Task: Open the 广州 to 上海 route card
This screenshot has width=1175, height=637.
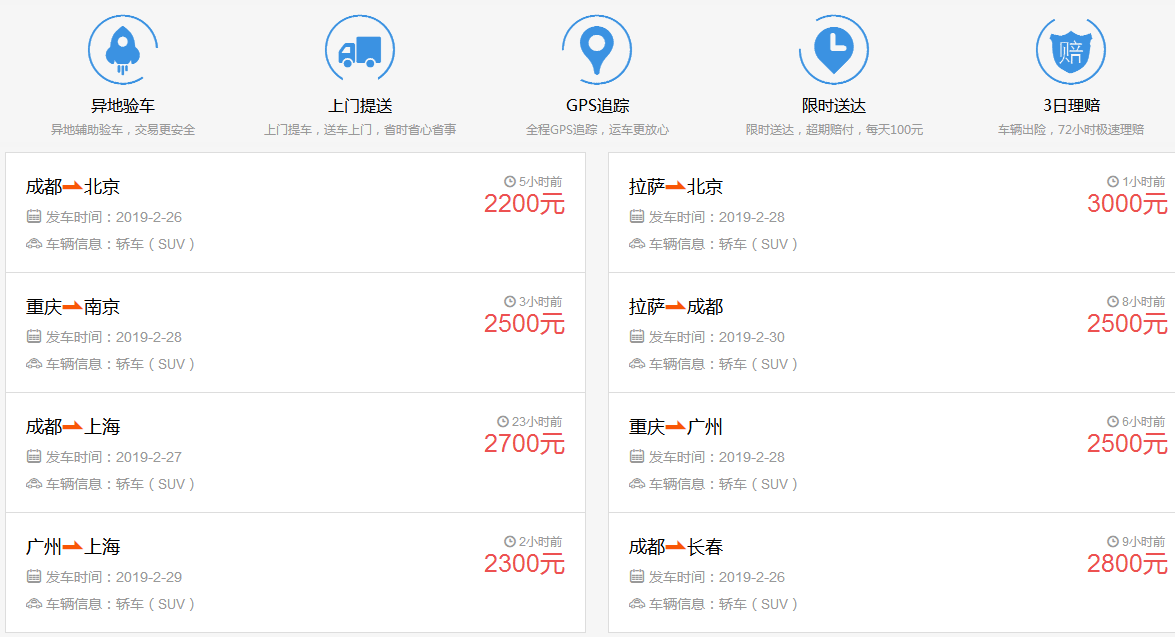Action: pos(295,573)
